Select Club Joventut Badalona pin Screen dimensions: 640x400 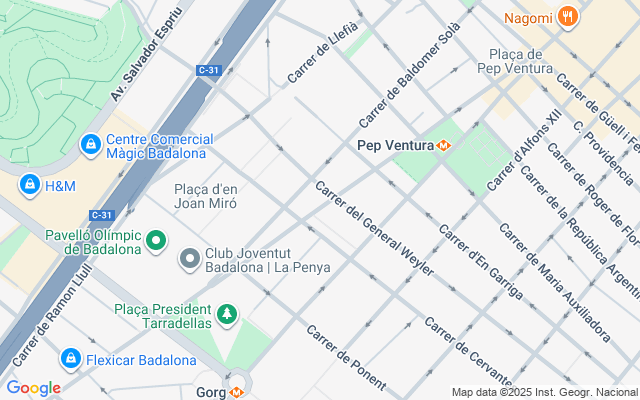click(x=190, y=259)
